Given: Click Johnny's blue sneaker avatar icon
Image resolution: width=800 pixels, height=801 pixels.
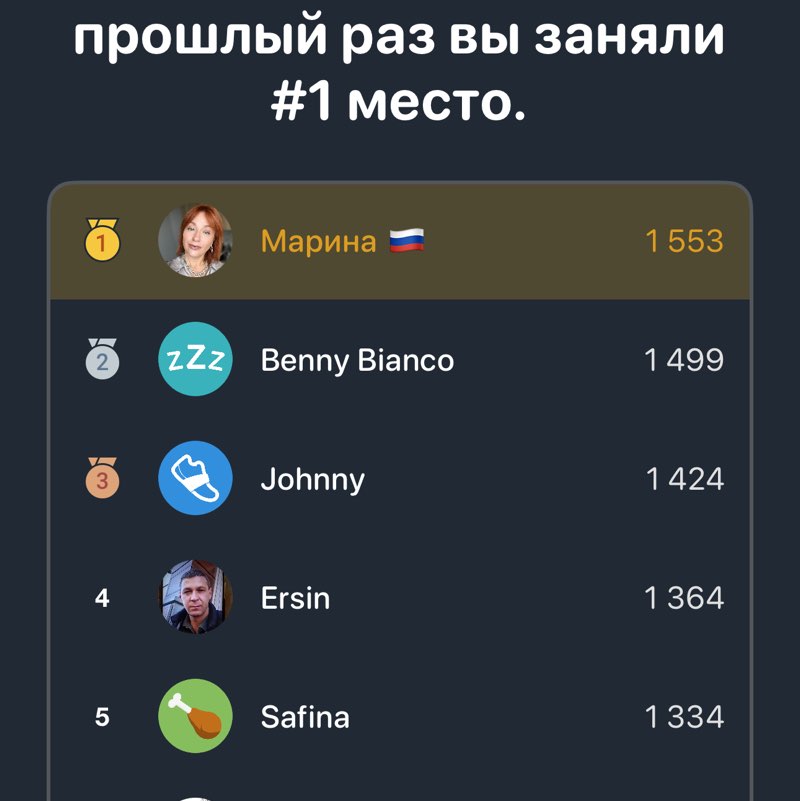Looking at the screenshot, I should point(196,478).
